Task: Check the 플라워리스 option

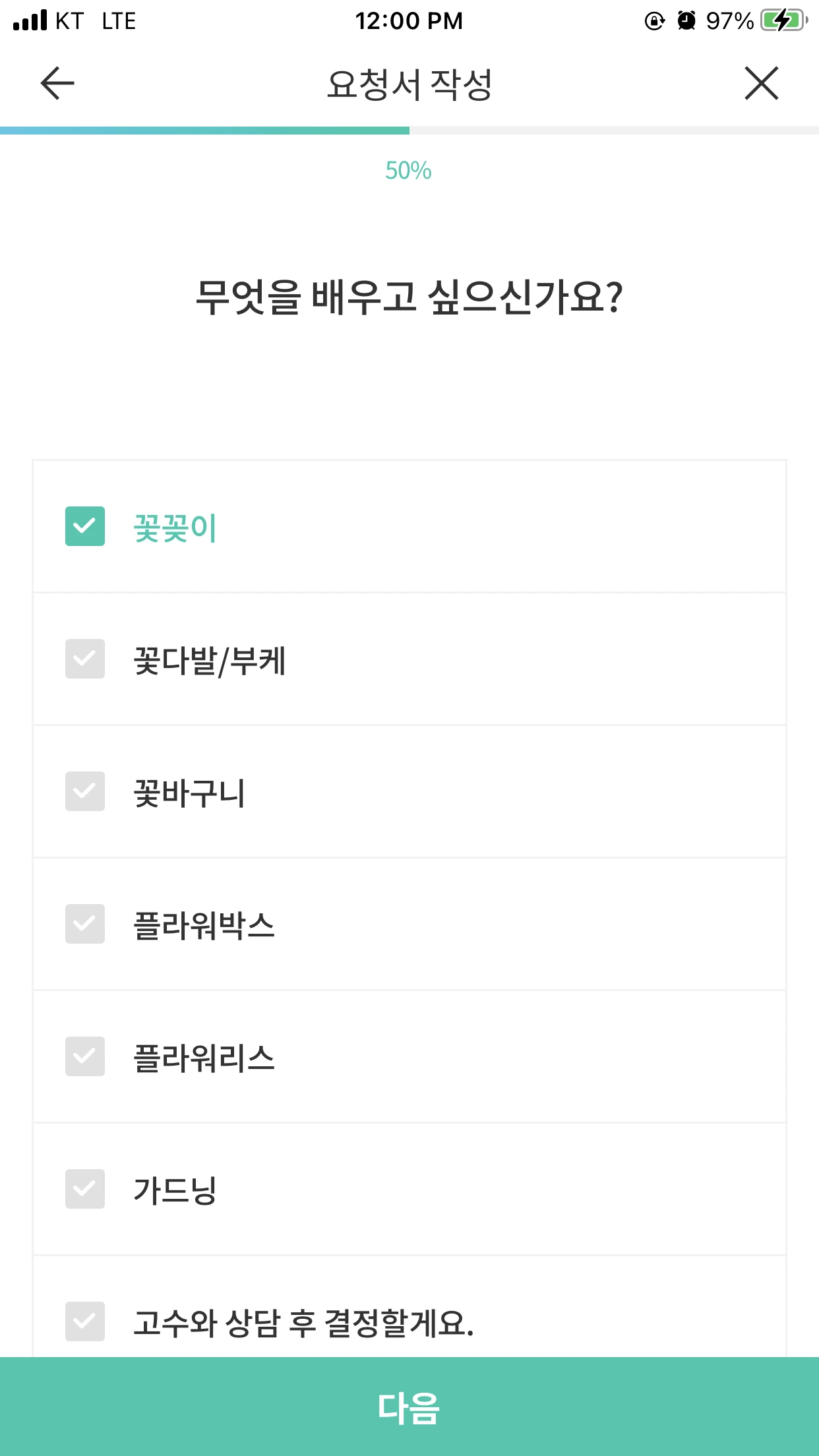Action: 84,1057
